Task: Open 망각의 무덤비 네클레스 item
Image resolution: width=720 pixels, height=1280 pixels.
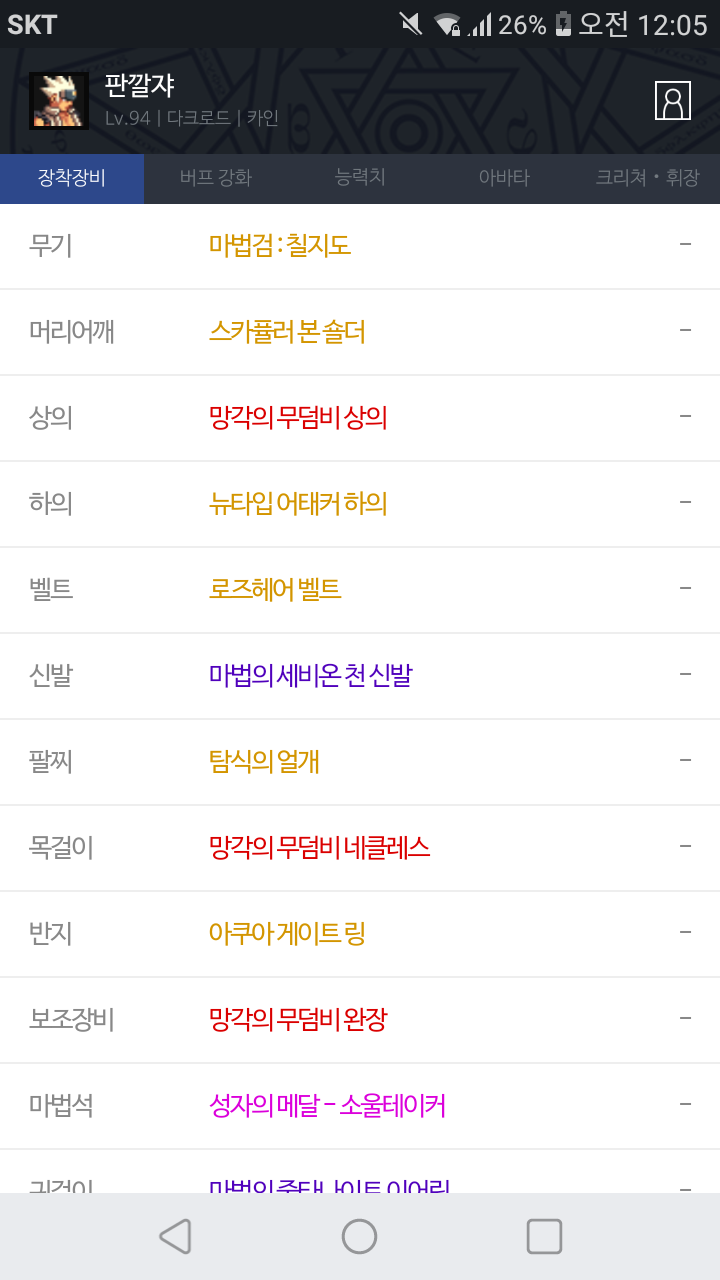Action: [x=360, y=848]
